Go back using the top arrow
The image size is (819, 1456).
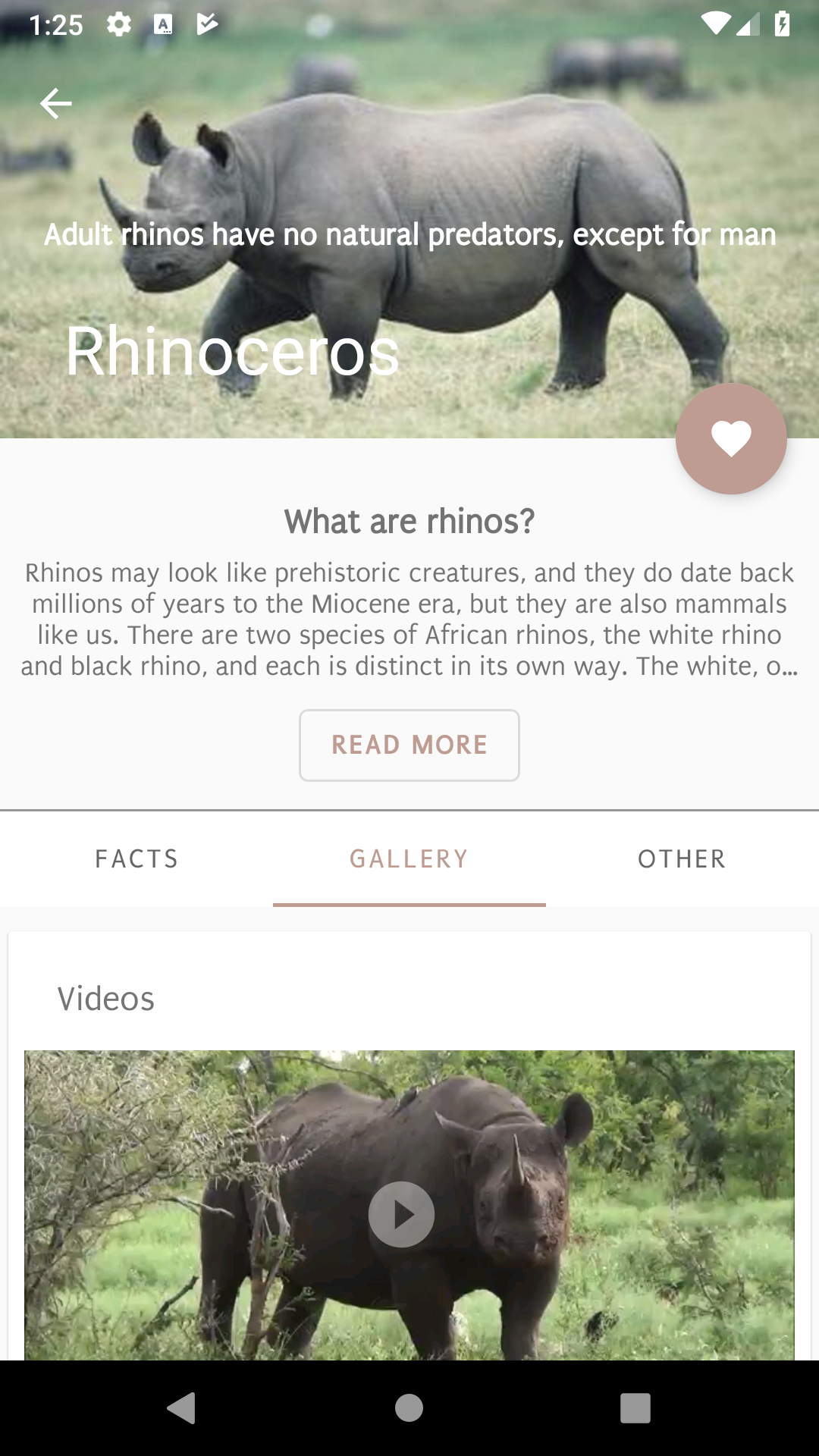coord(55,104)
